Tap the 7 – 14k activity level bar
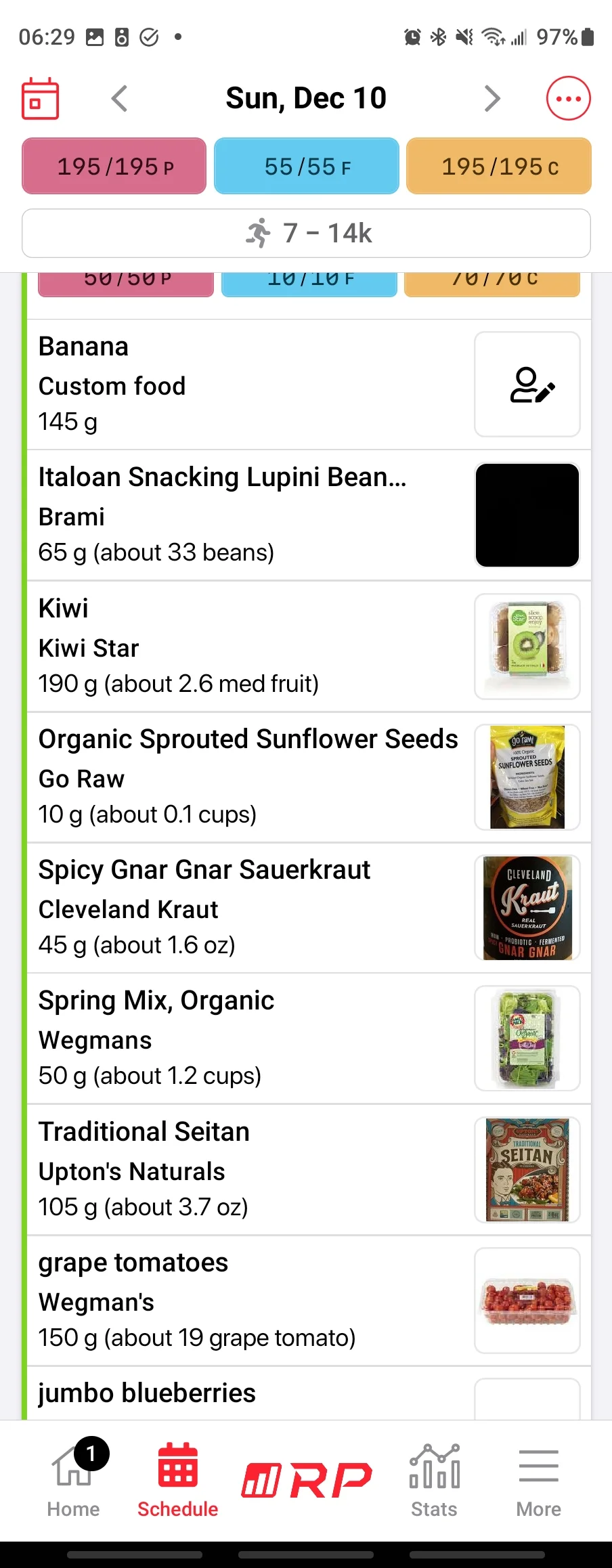The image size is (612, 1568). (x=306, y=234)
